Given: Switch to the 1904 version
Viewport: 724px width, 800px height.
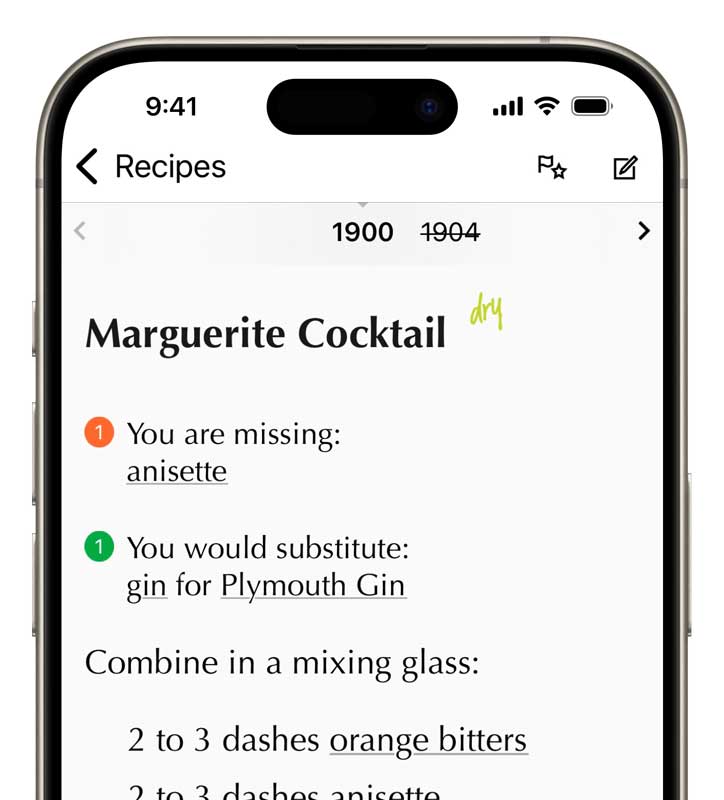Looking at the screenshot, I should click(450, 233).
